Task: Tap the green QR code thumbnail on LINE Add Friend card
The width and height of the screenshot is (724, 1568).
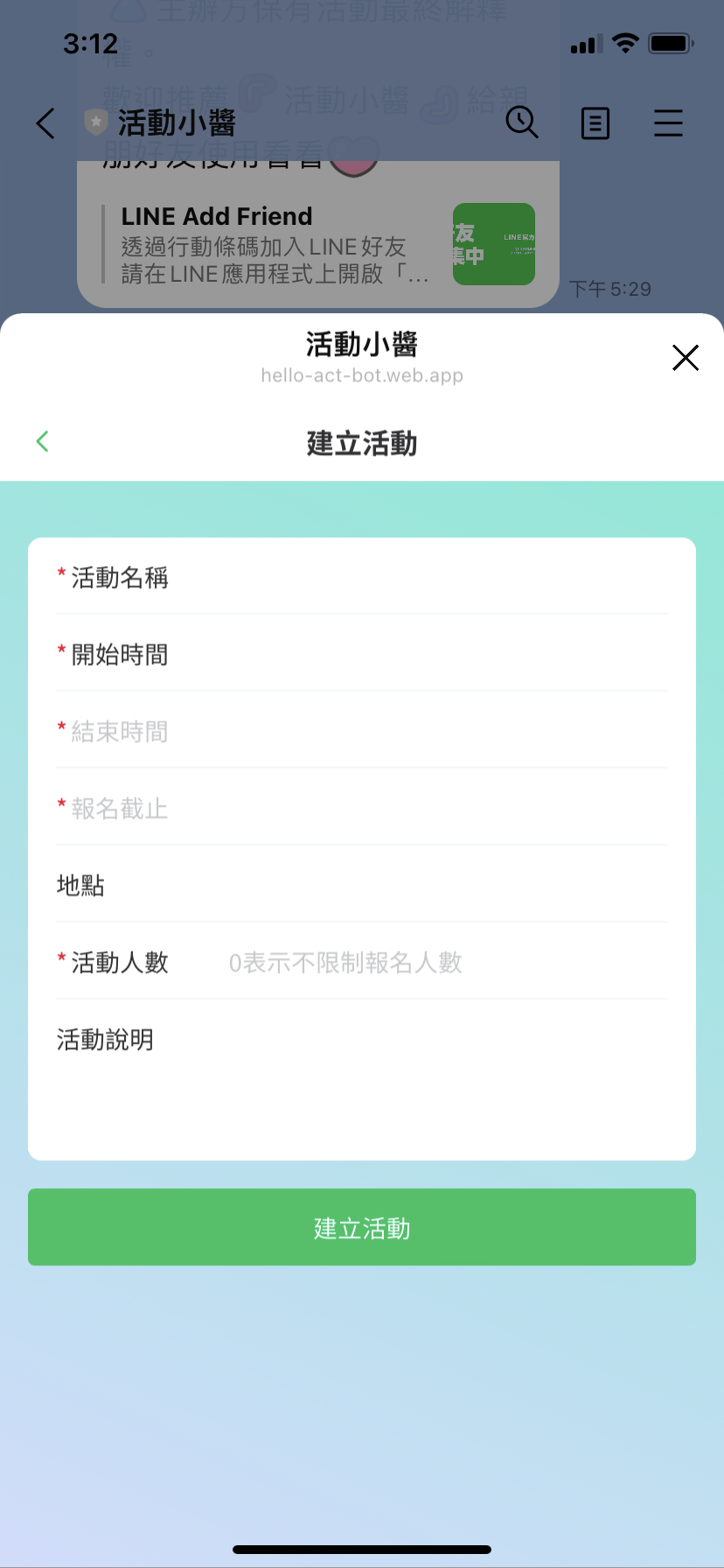Action: (493, 244)
